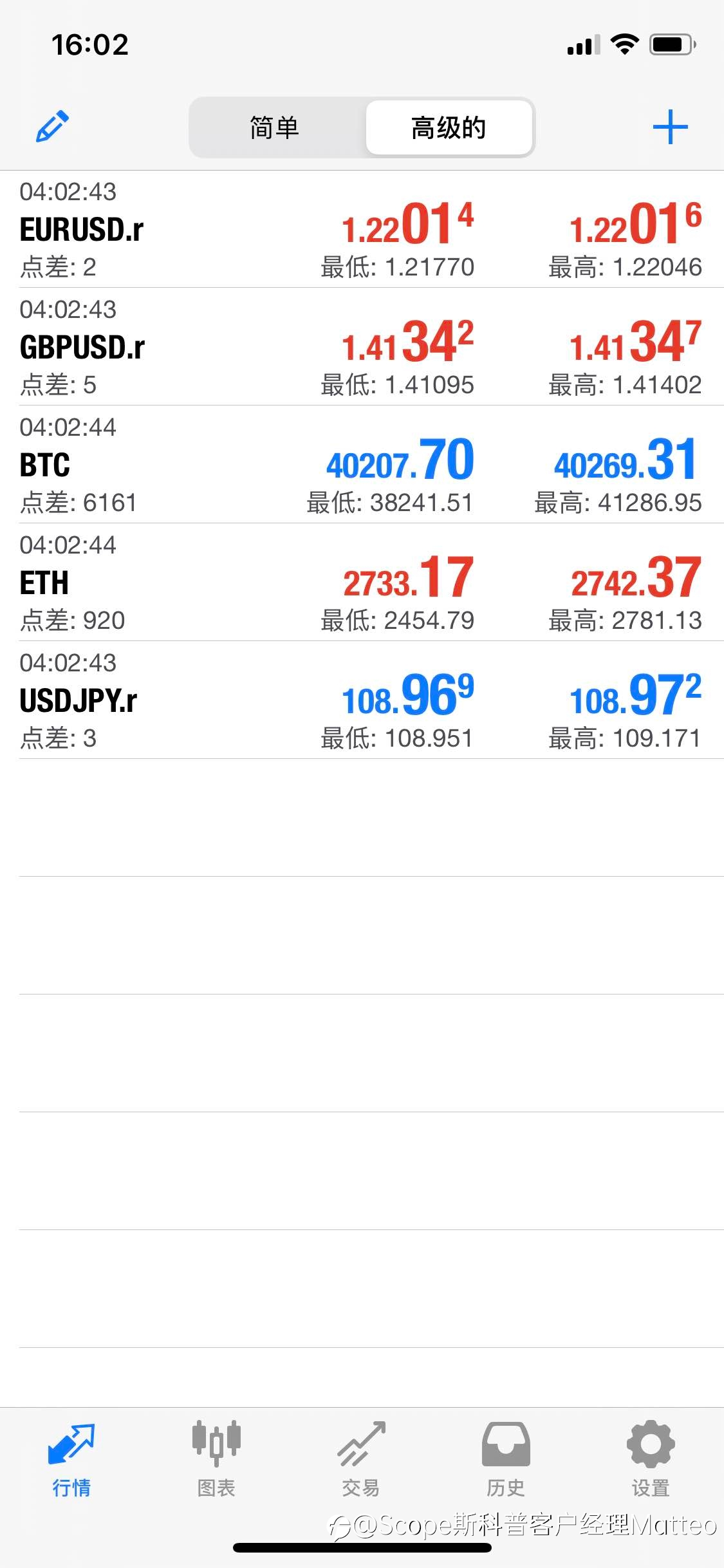Open the USDJPY.r quote row
Viewport: 724px width, 1568px height.
[x=362, y=700]
